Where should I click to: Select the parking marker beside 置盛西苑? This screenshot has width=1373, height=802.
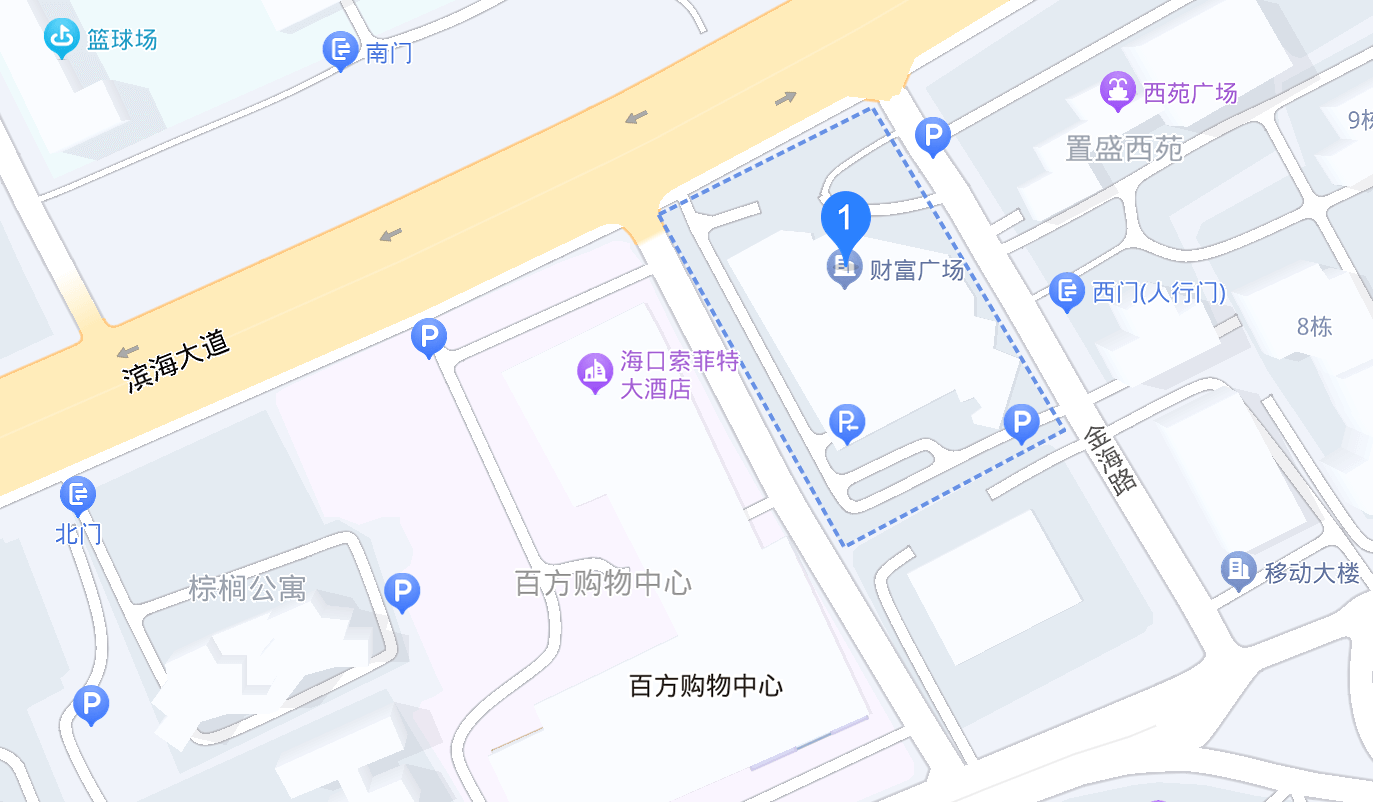(933, 135)
